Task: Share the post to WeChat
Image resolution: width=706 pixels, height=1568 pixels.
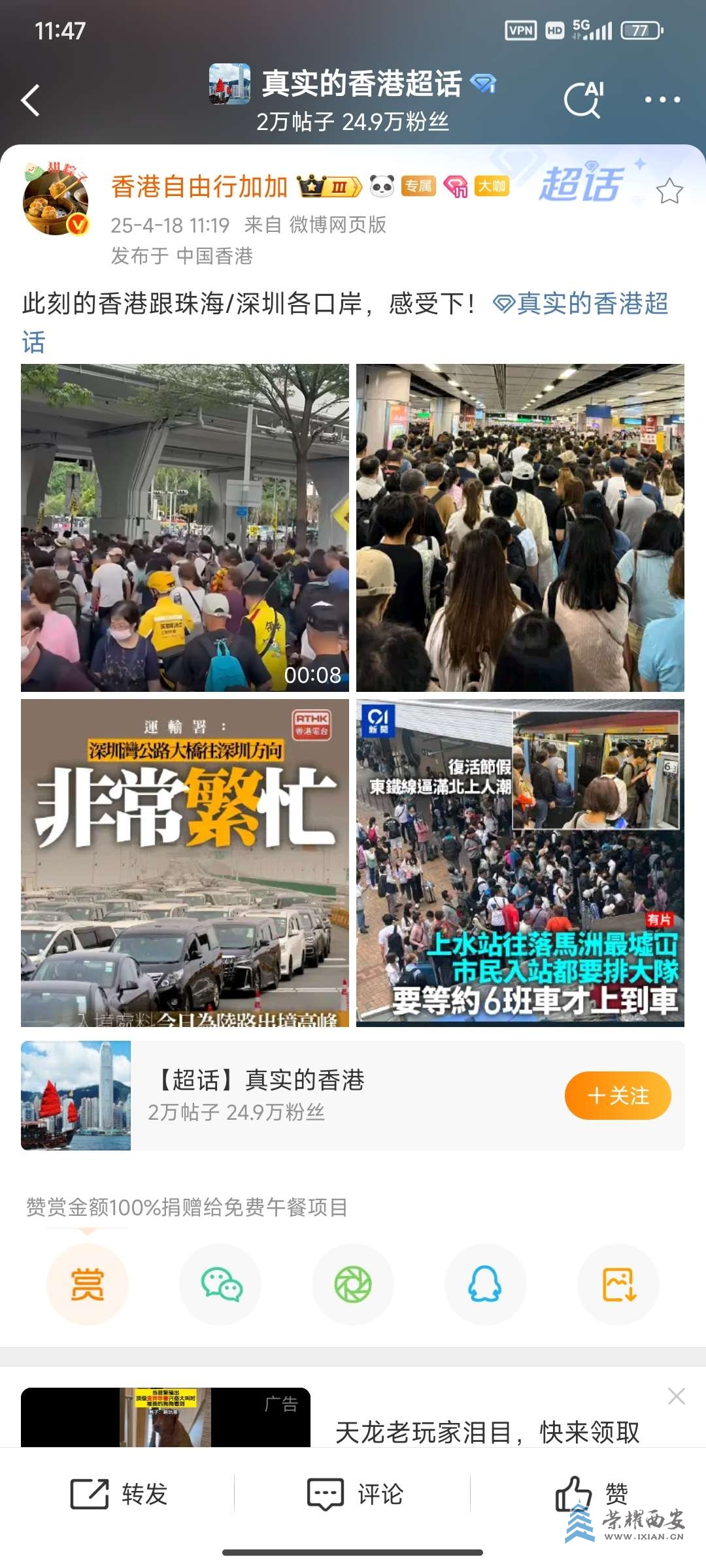Action: click(x=221, y=1284)
